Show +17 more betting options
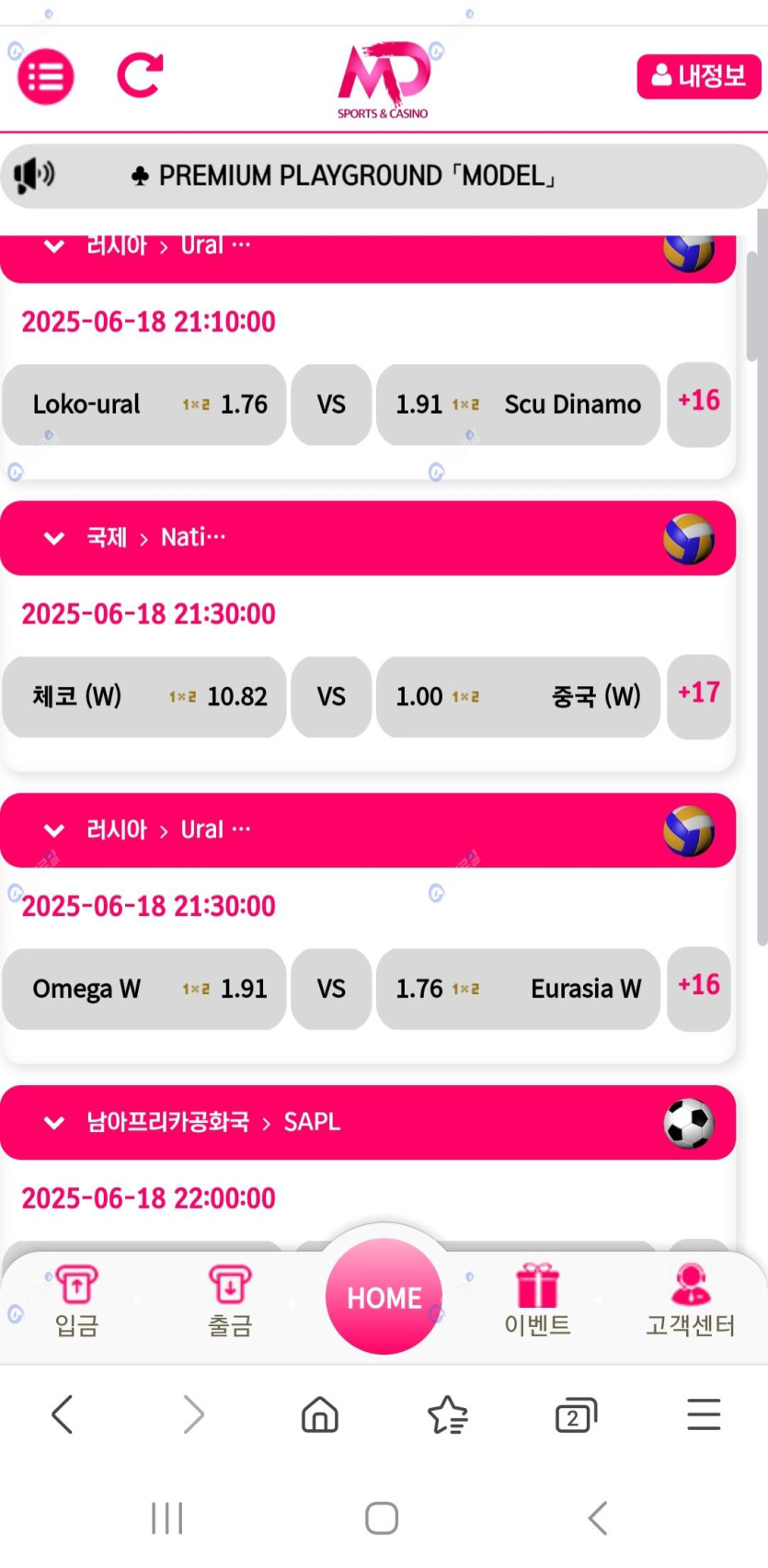The height and width of the screenshot is (1568, 768). coord(699,694)
